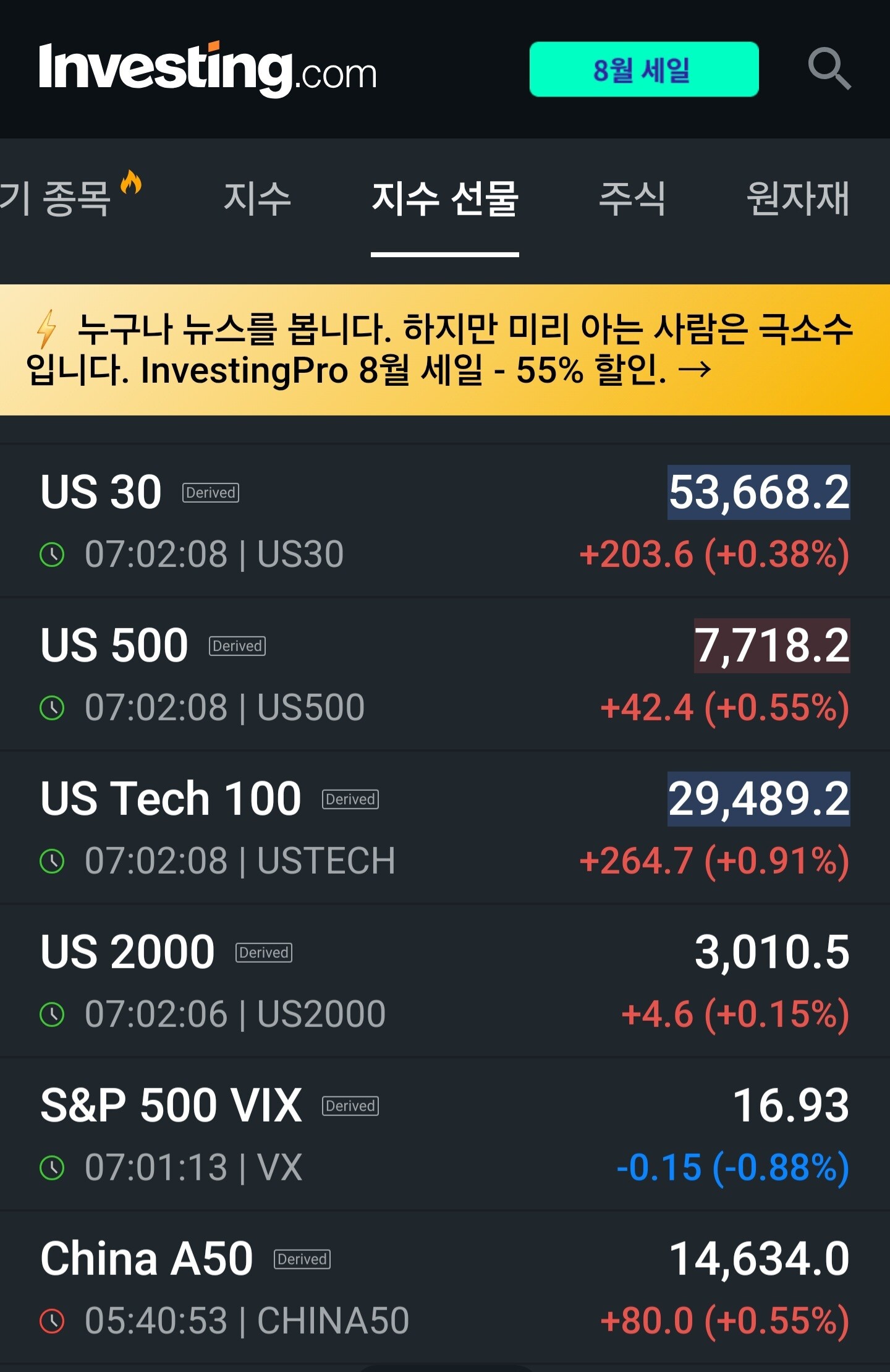Select the 지수 선물 tab

(x=445, y=199)
